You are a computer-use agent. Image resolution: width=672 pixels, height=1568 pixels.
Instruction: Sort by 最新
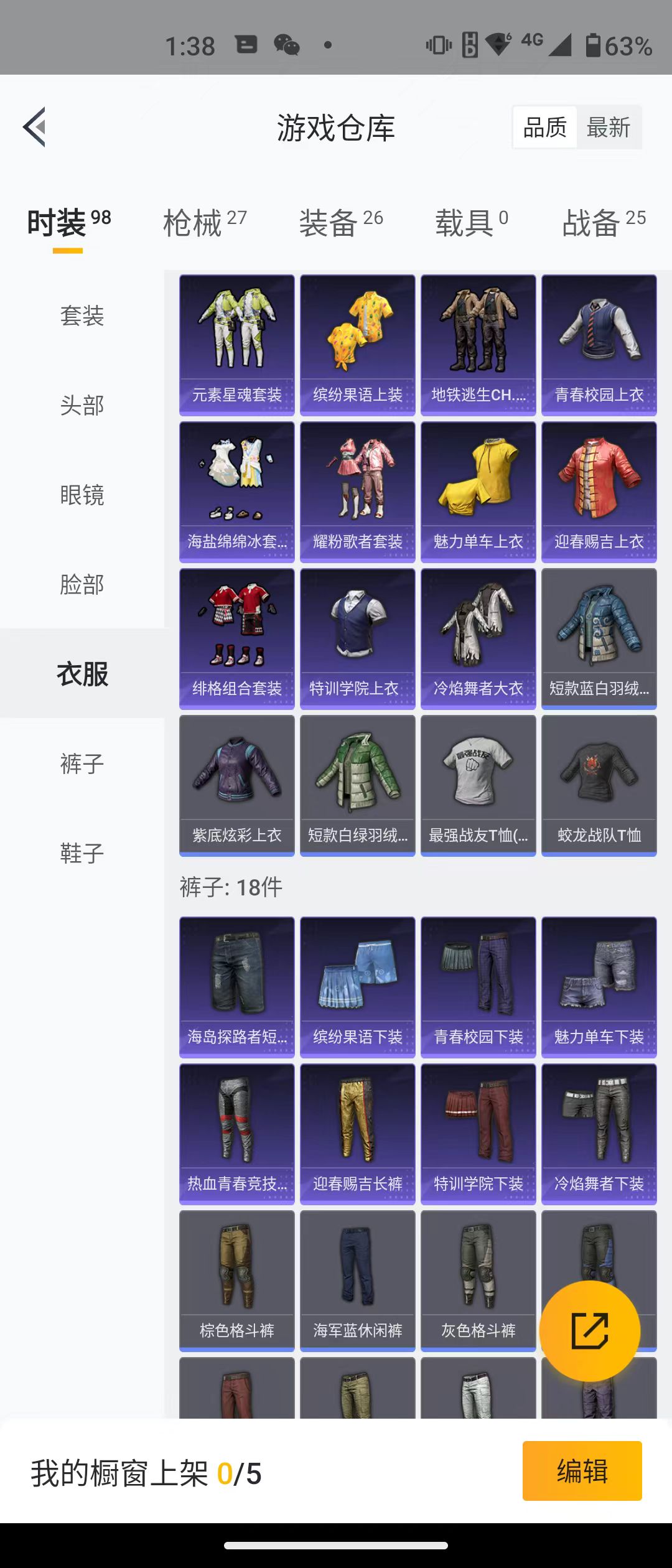[x=608, y=128]
